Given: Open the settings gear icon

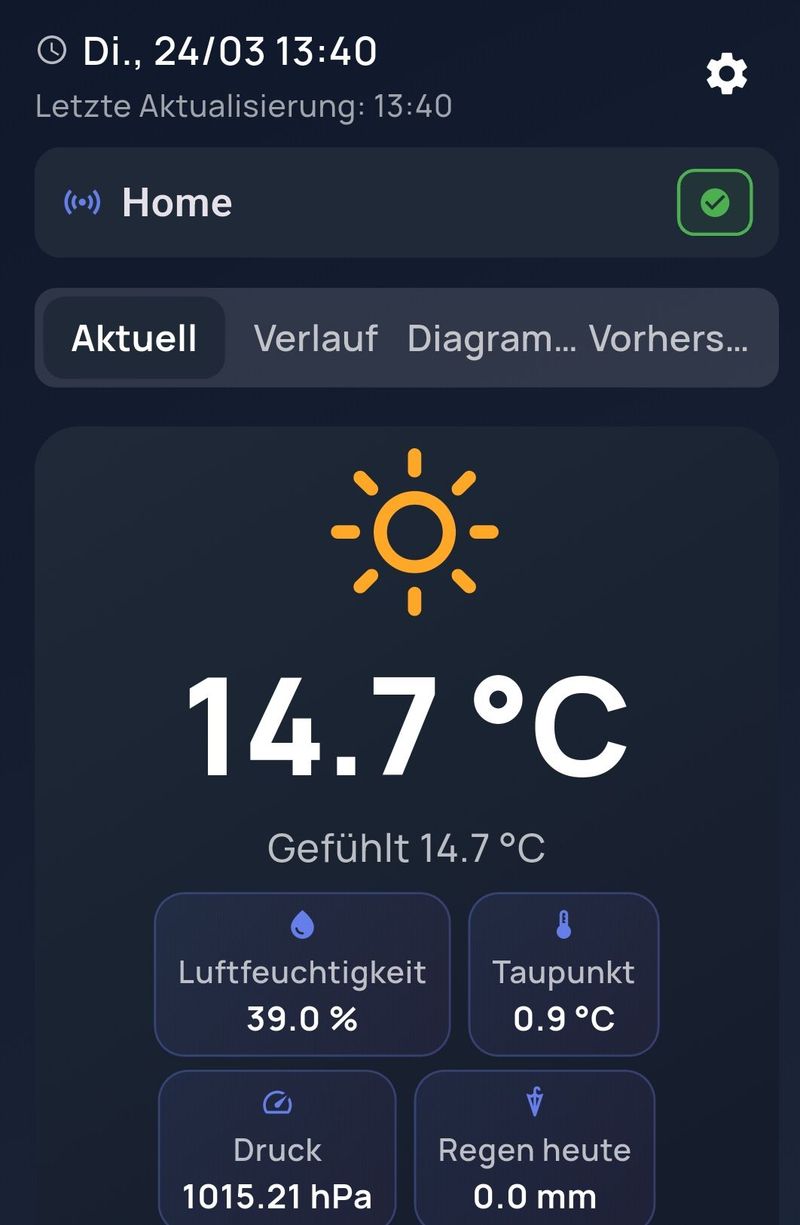Looking at the screenshot, I should coord(727,74).
